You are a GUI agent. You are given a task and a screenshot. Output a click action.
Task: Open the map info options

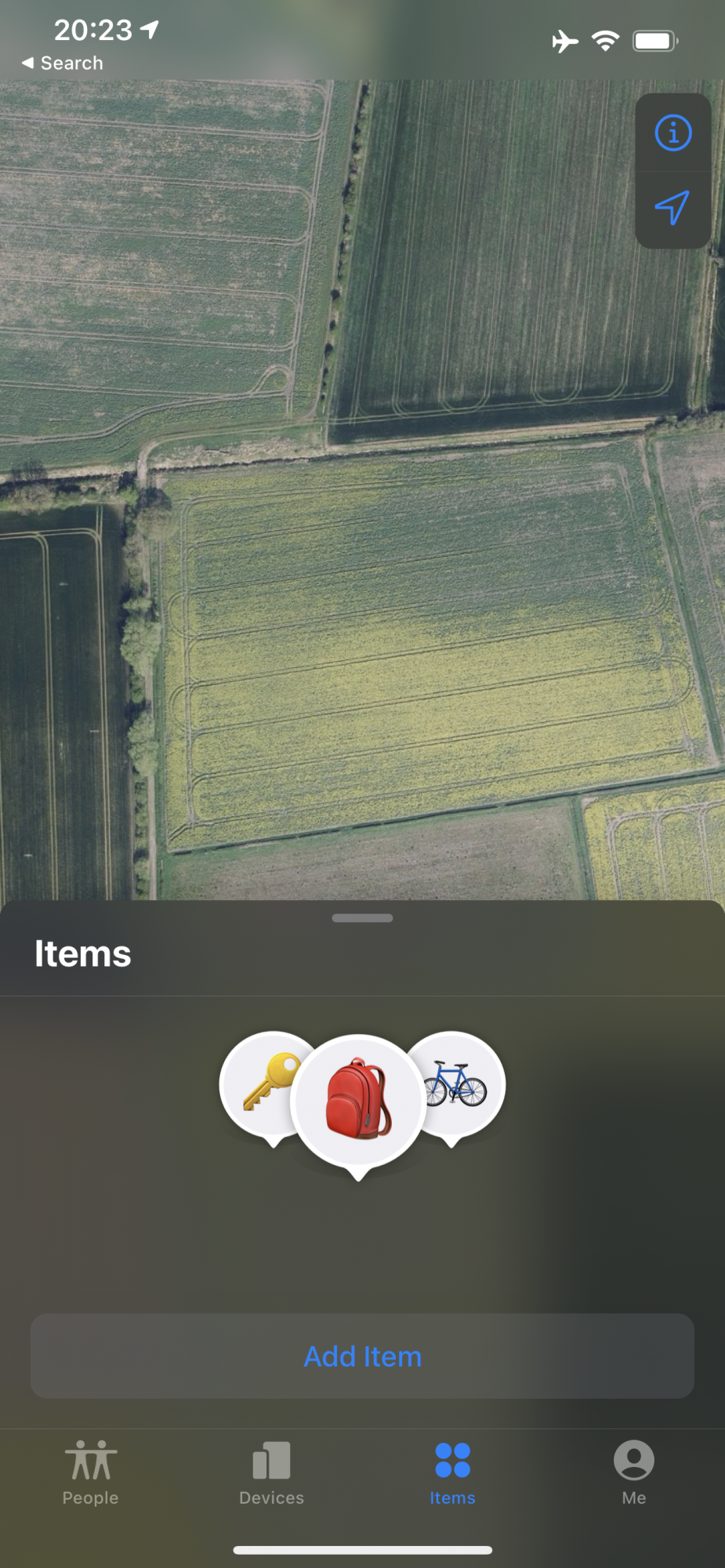pyautogui.click(x=672, y=132)
